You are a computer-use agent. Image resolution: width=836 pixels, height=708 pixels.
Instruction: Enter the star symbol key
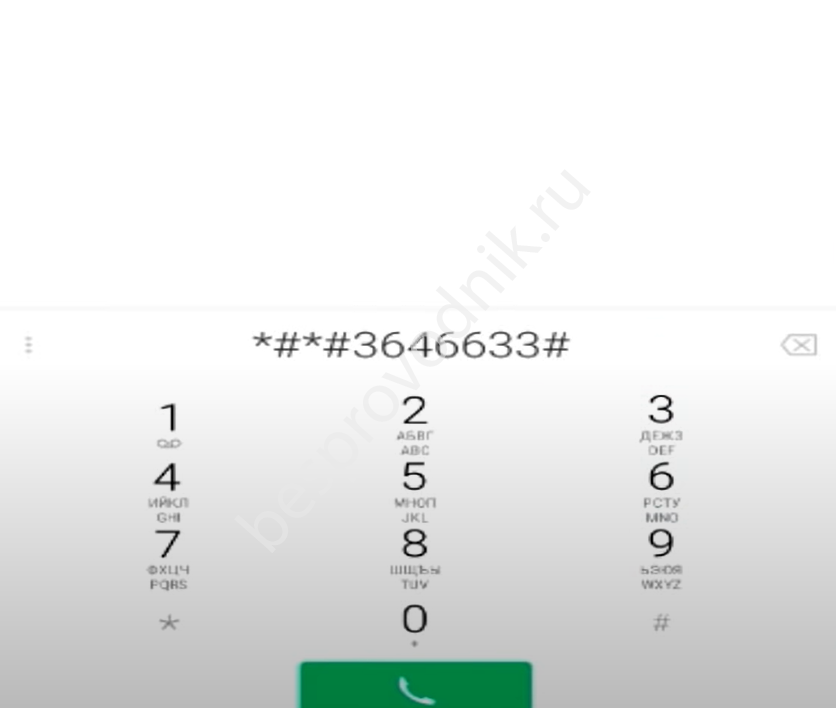click(168, 623)
